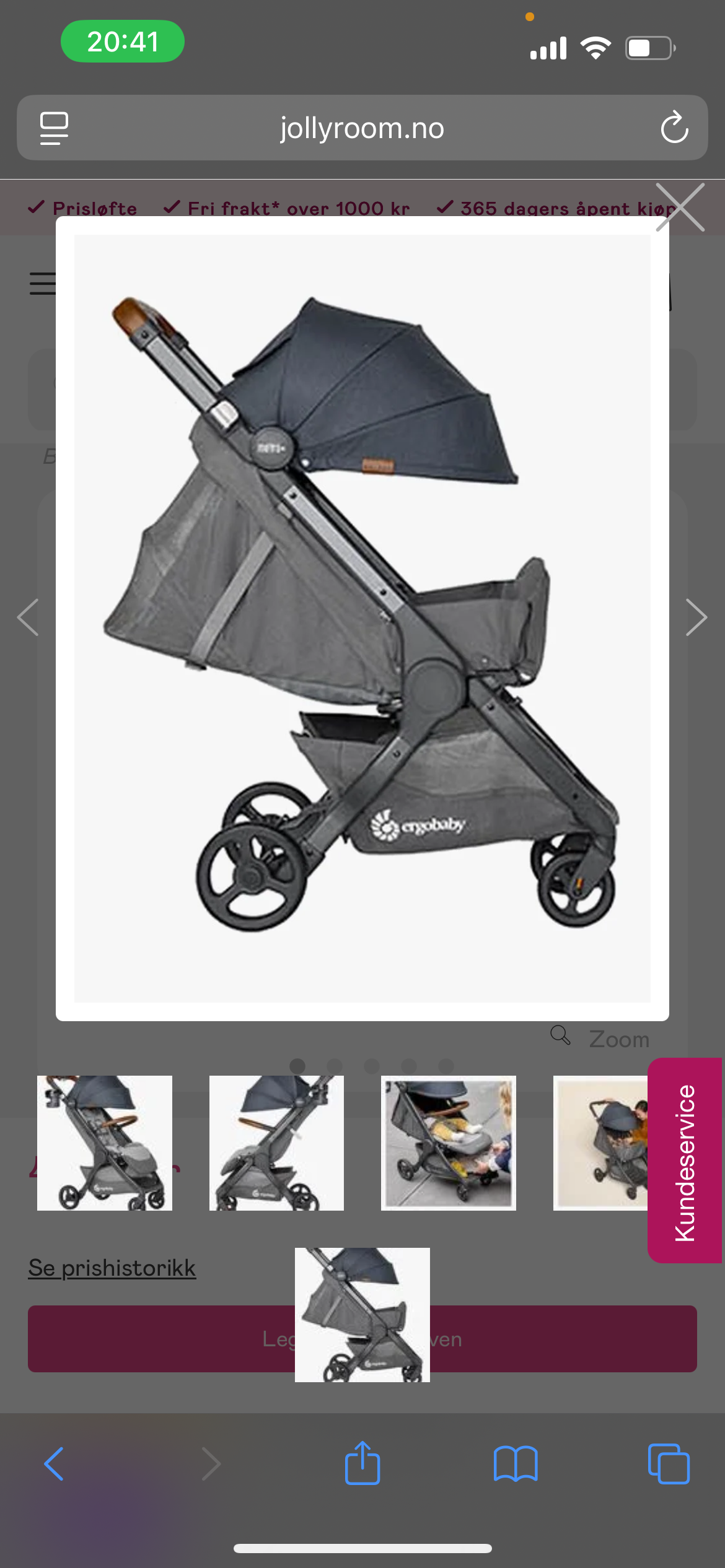Viewport: 725px width, 1568px height.
Task: Open the Se prishistorikk link
Action: [x=112, y=1268]
